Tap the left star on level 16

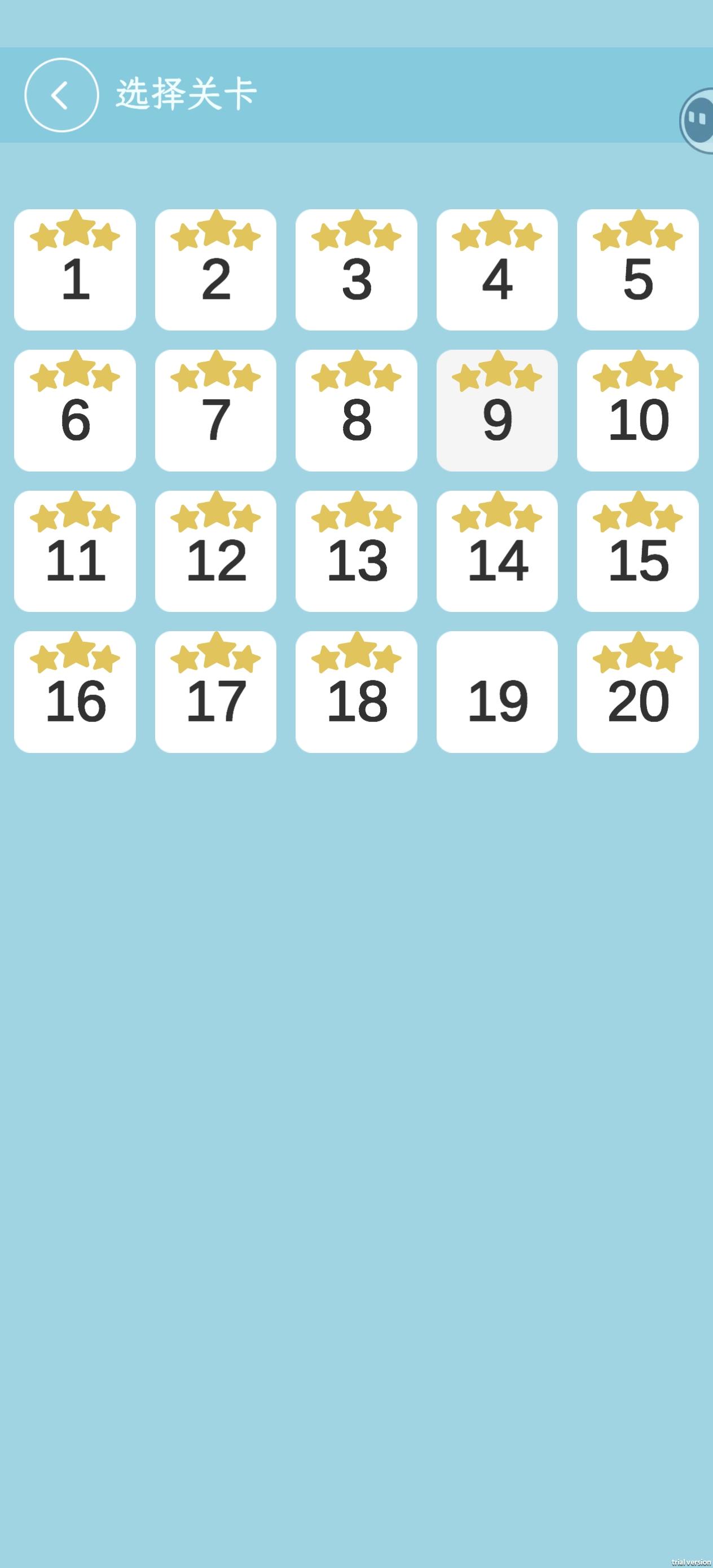click(45, 659)
